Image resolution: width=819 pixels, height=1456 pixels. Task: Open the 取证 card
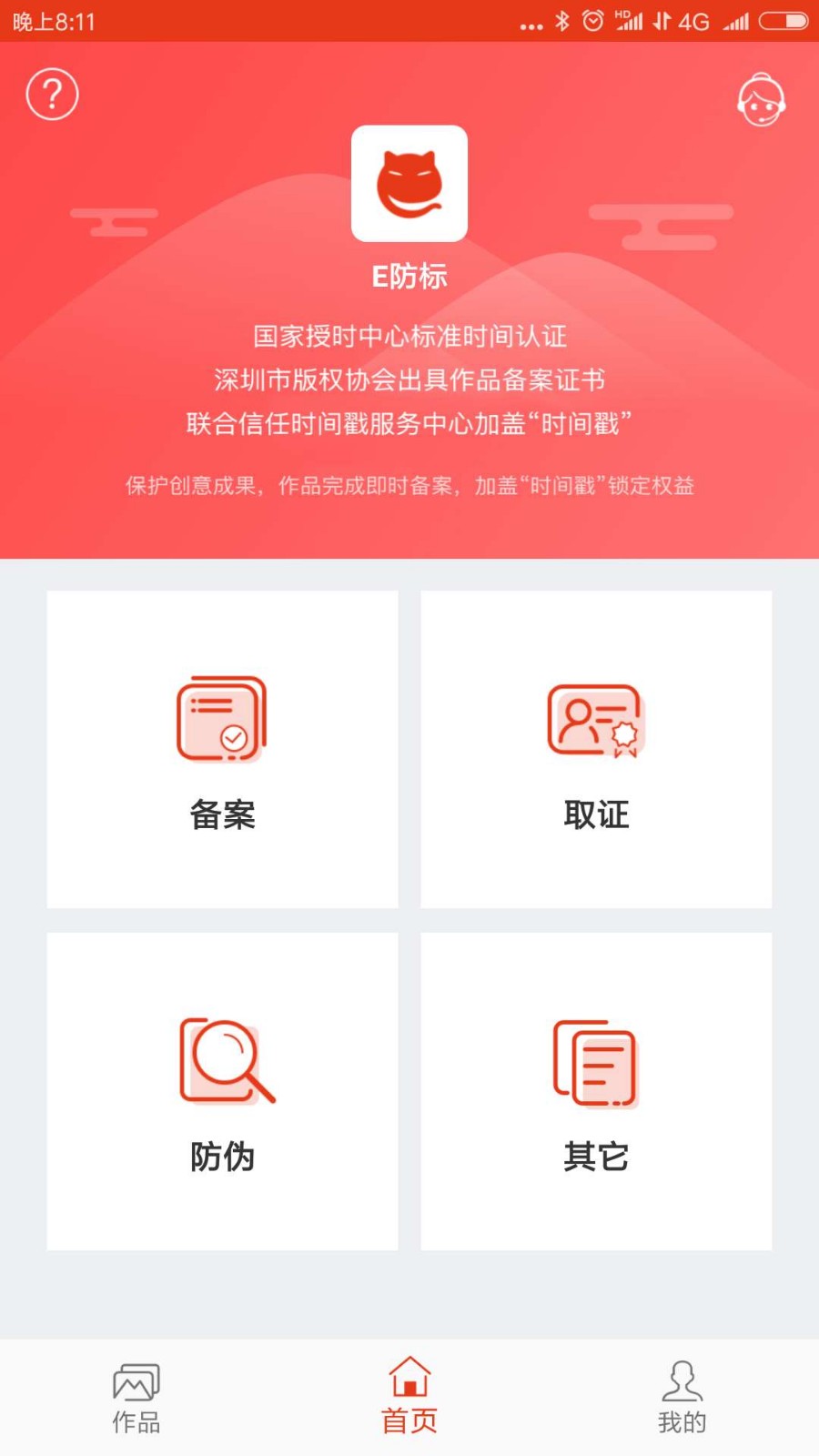(596, 749)
